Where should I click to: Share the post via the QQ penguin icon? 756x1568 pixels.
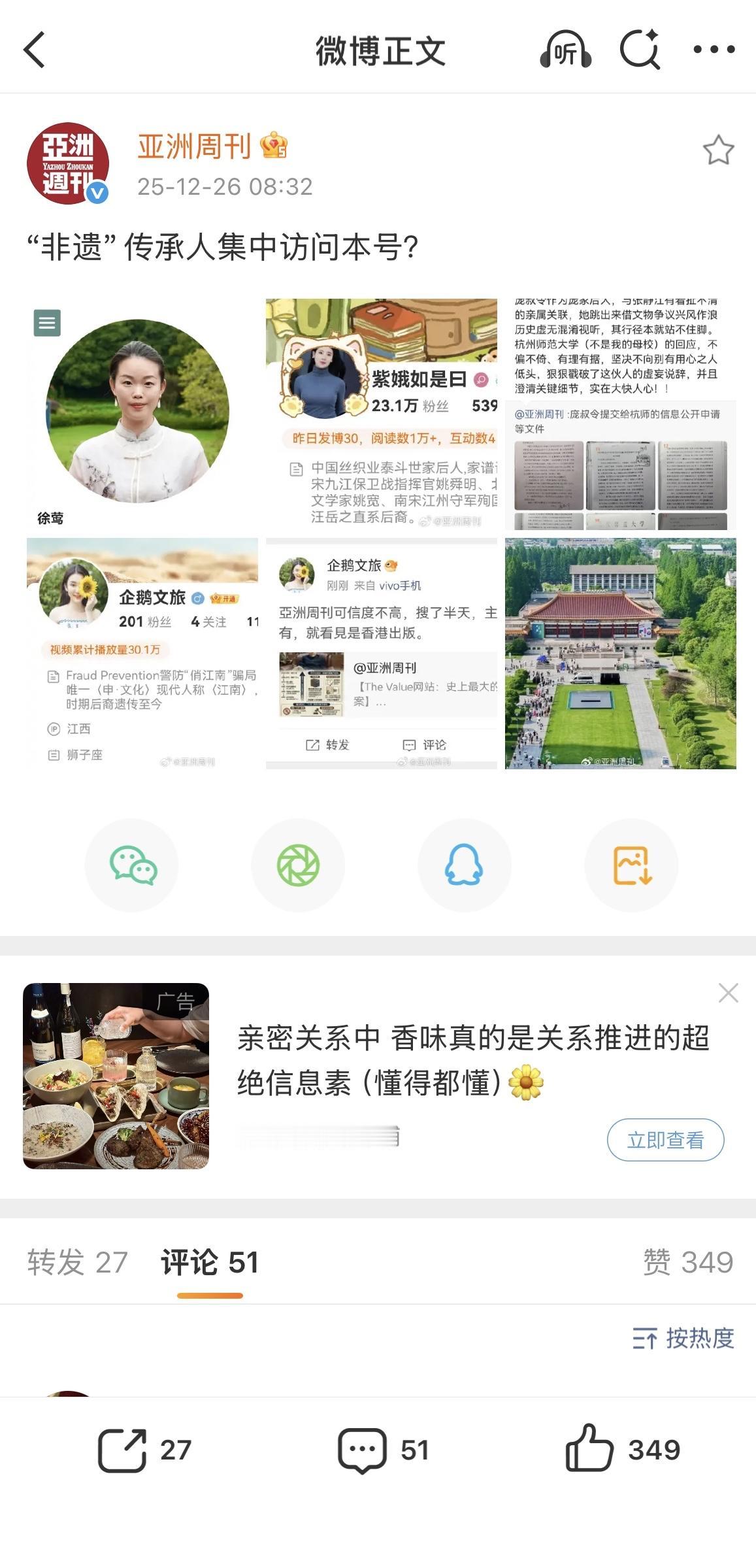click(463, 864)
